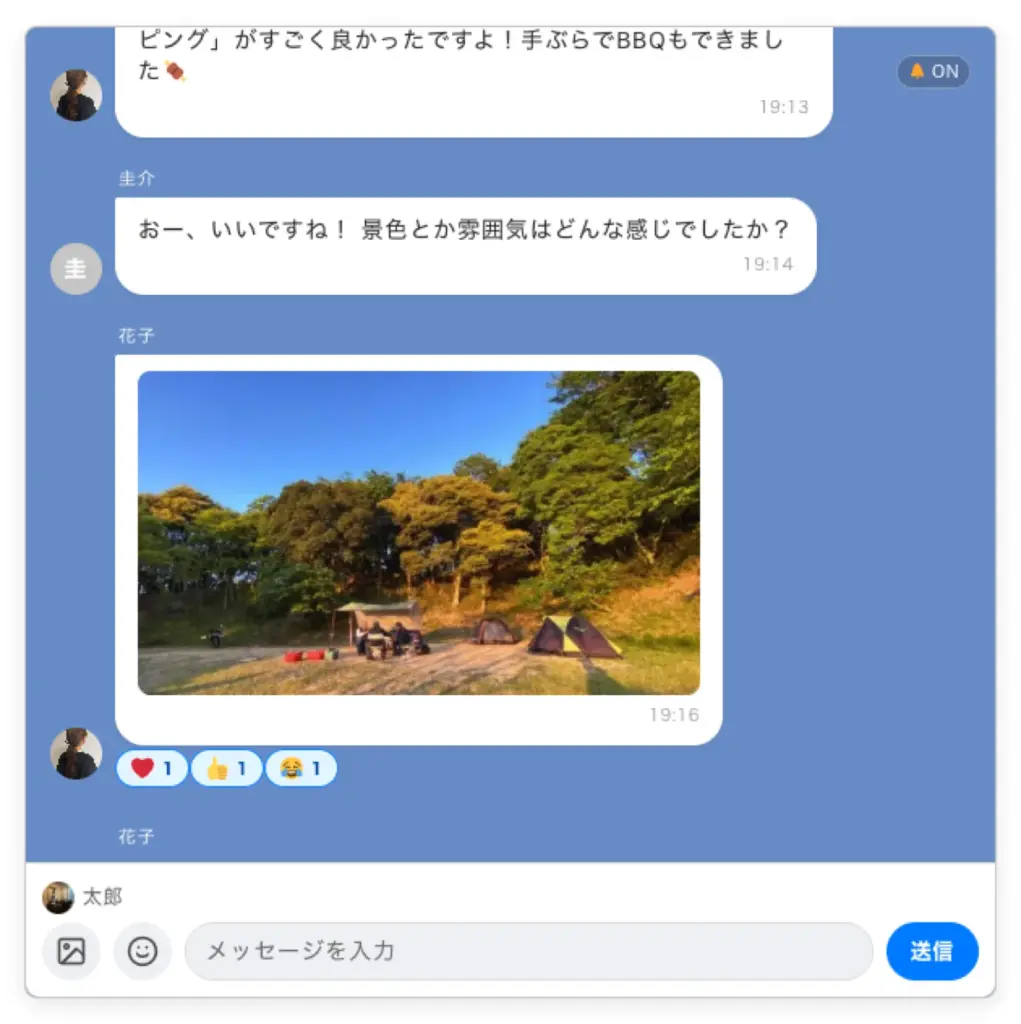Tap the thumbs-up reaction under the photo
The width and height of the screenshot is (1021, 1024).
[x=226, y=768]
